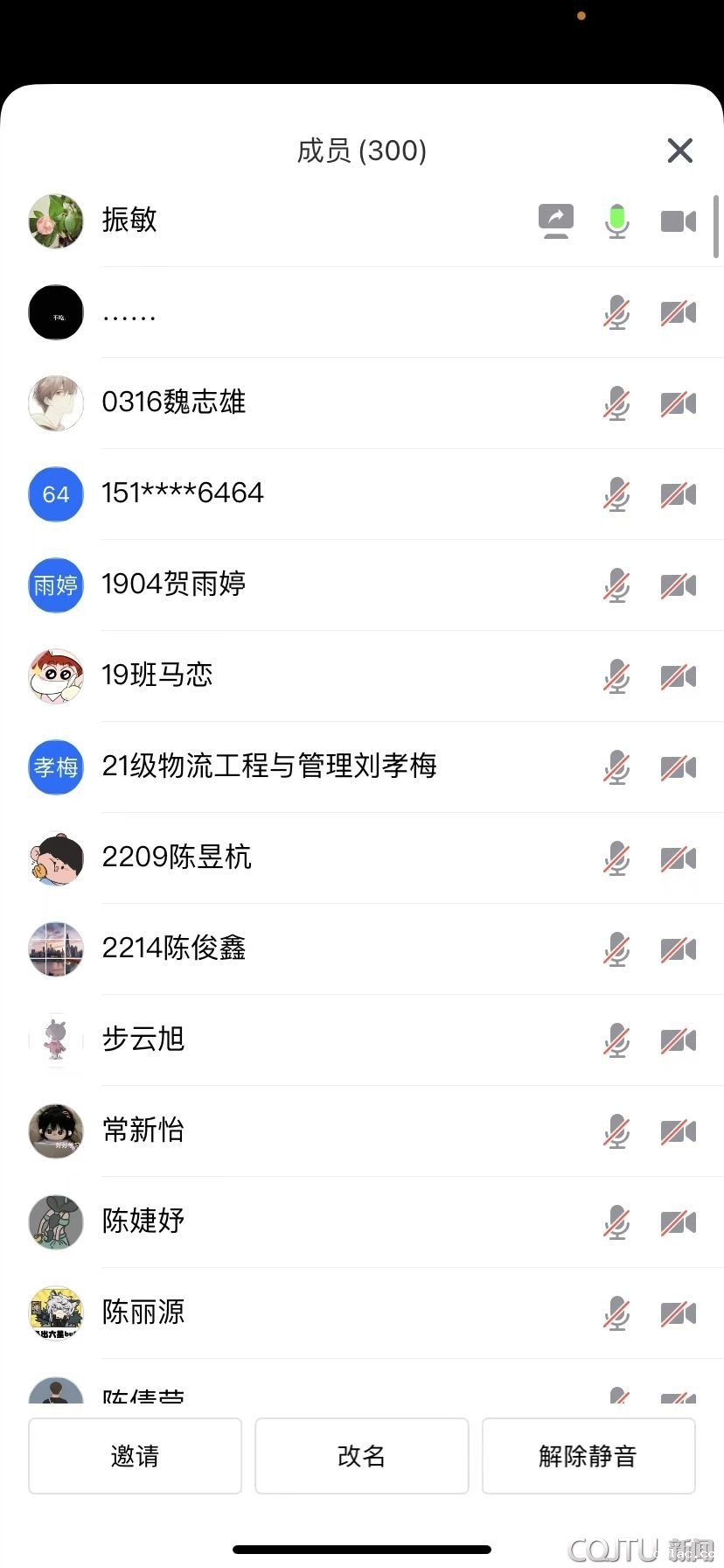Tap the green microphone icon beside 振敏
This screenshot has height=1568, width=724.
point(617,220)
